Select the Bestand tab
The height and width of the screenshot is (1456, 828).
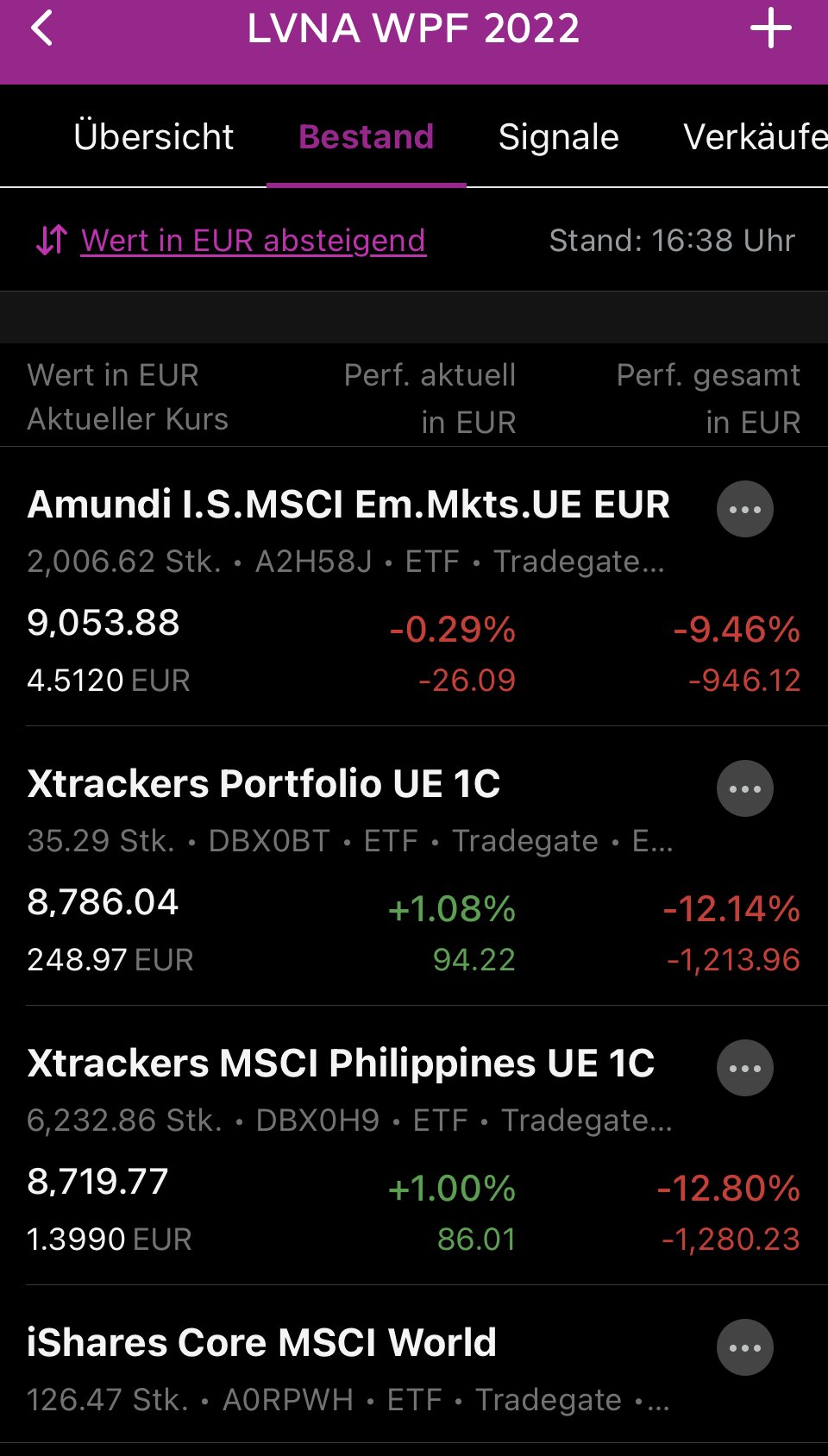366,137
